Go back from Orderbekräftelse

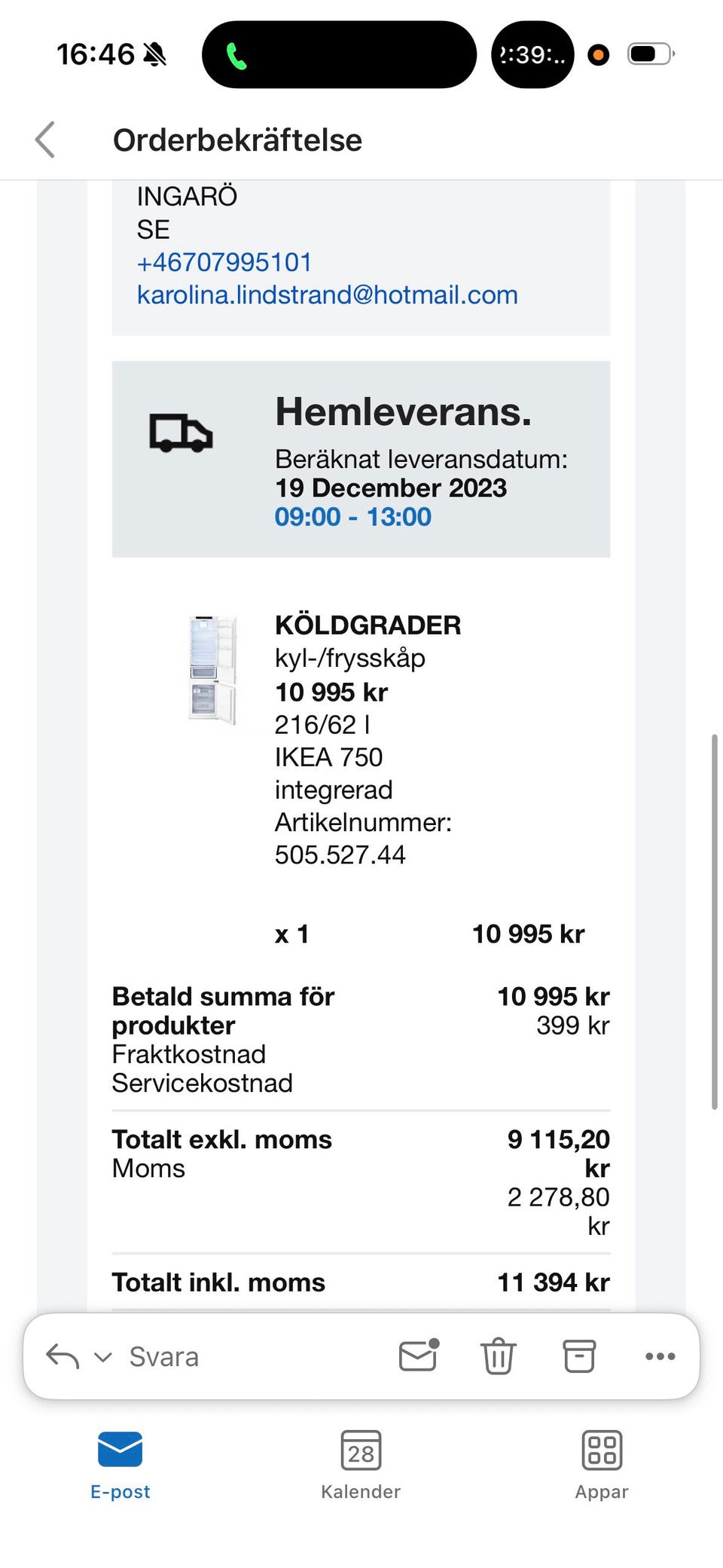point(45,140)
